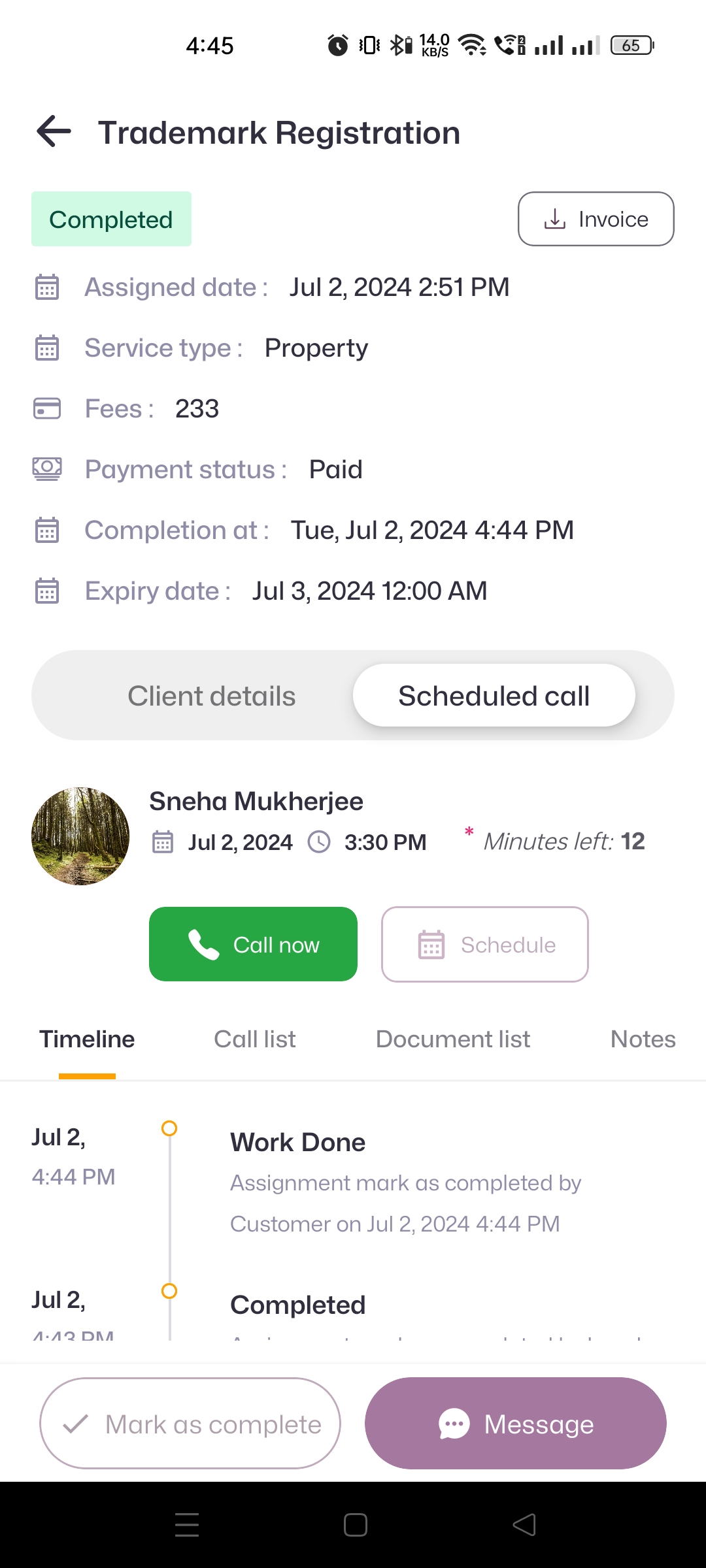706x1568 pixels.
Task: Send a Message to the client
Action: pos(515,1424)
